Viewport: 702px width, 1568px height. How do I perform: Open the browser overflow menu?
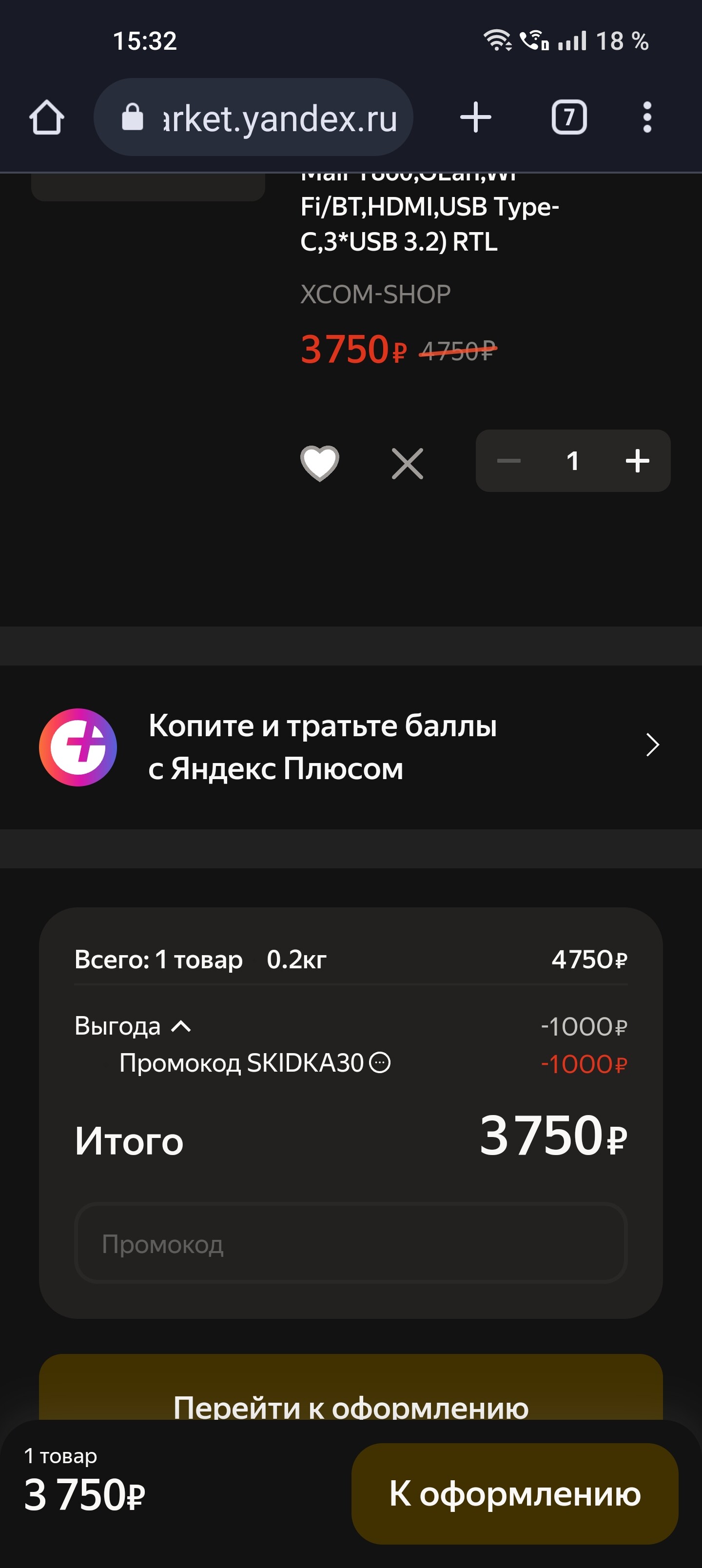(x=647, y=117)
